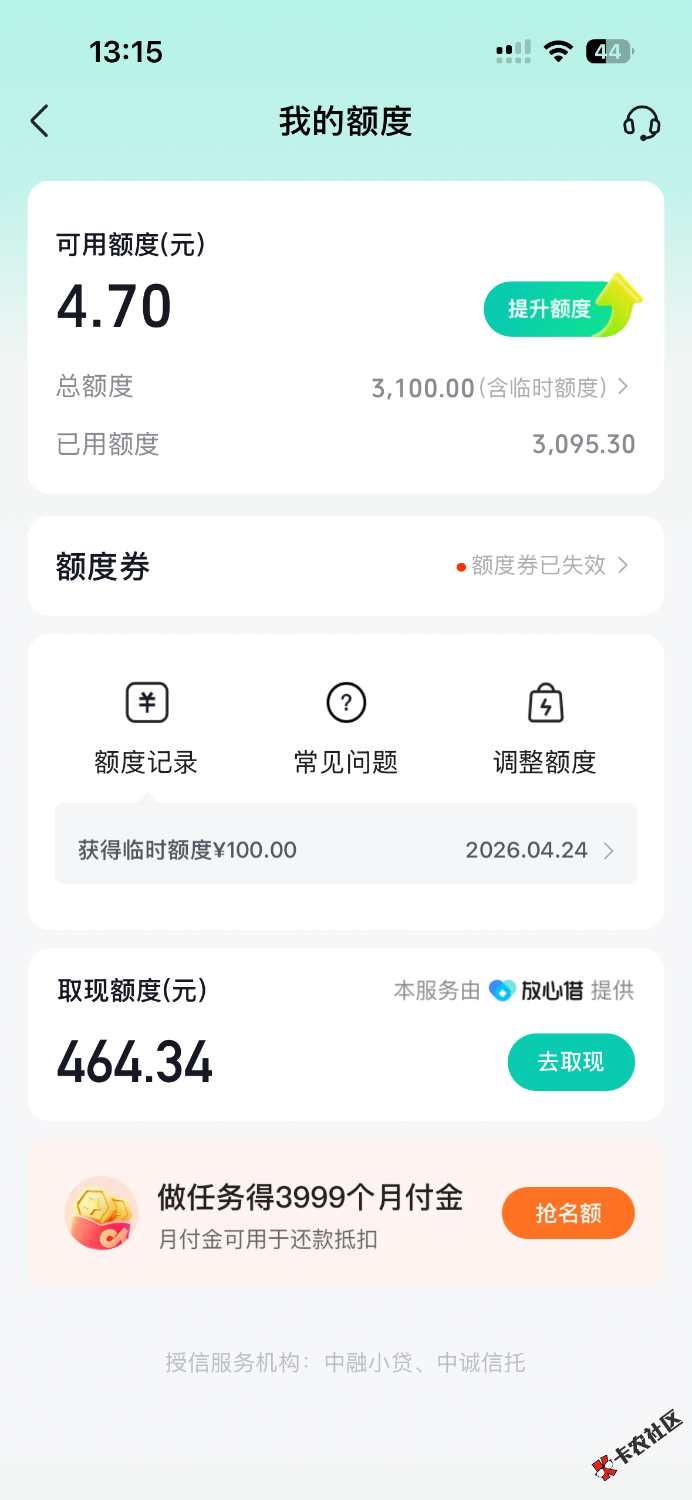This screenshot has height=1500, width=692.
Task: Open 常见问题 help section
Action: click(346, 727)
